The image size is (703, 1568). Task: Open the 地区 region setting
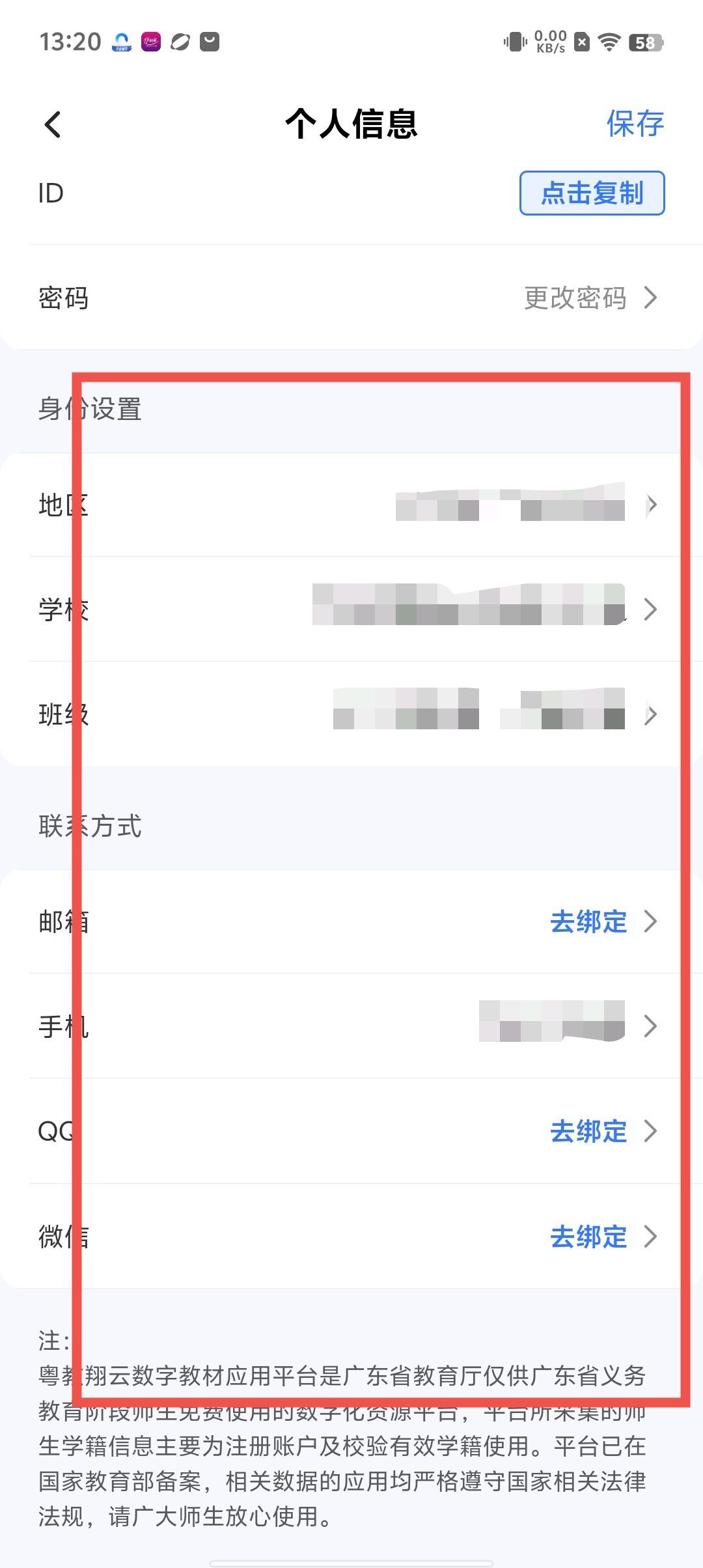pyautogui.click(x=351, y=505)
